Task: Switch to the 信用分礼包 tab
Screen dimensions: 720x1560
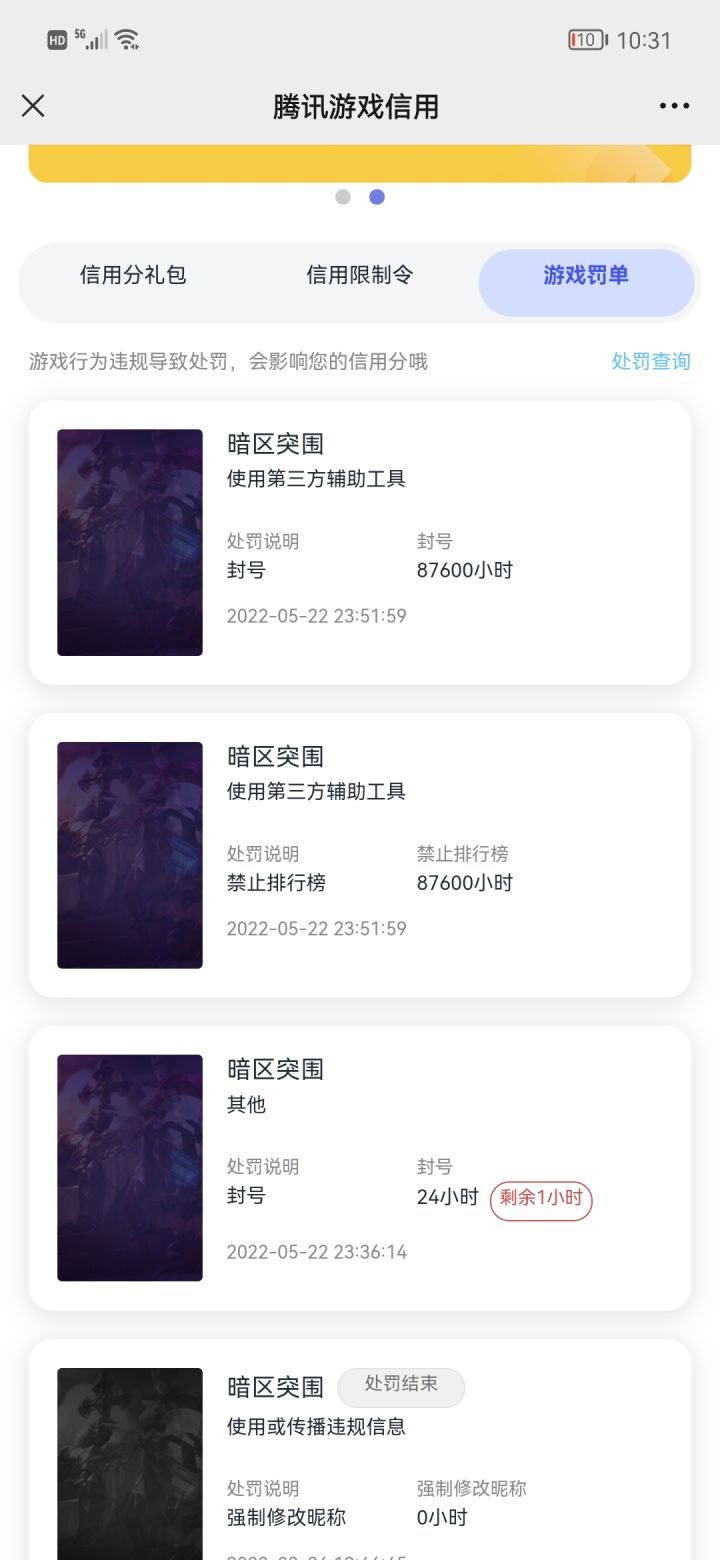Action: coord(133,275)
